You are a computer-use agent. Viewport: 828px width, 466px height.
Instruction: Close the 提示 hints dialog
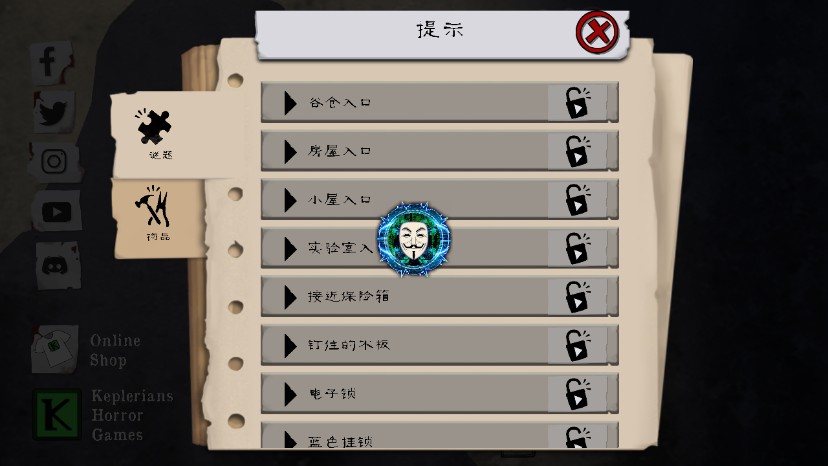tap(597, 33)
